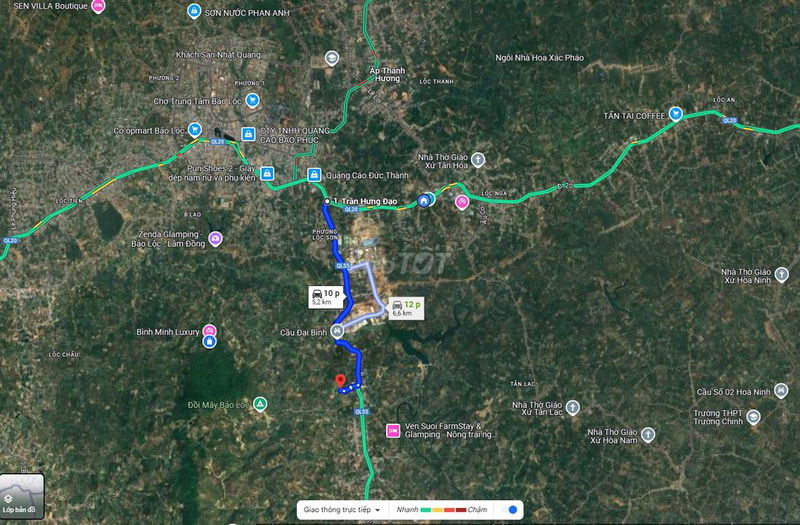Tap the red destination pin
The image size is (800, 525).
click(x=340, y=381)
